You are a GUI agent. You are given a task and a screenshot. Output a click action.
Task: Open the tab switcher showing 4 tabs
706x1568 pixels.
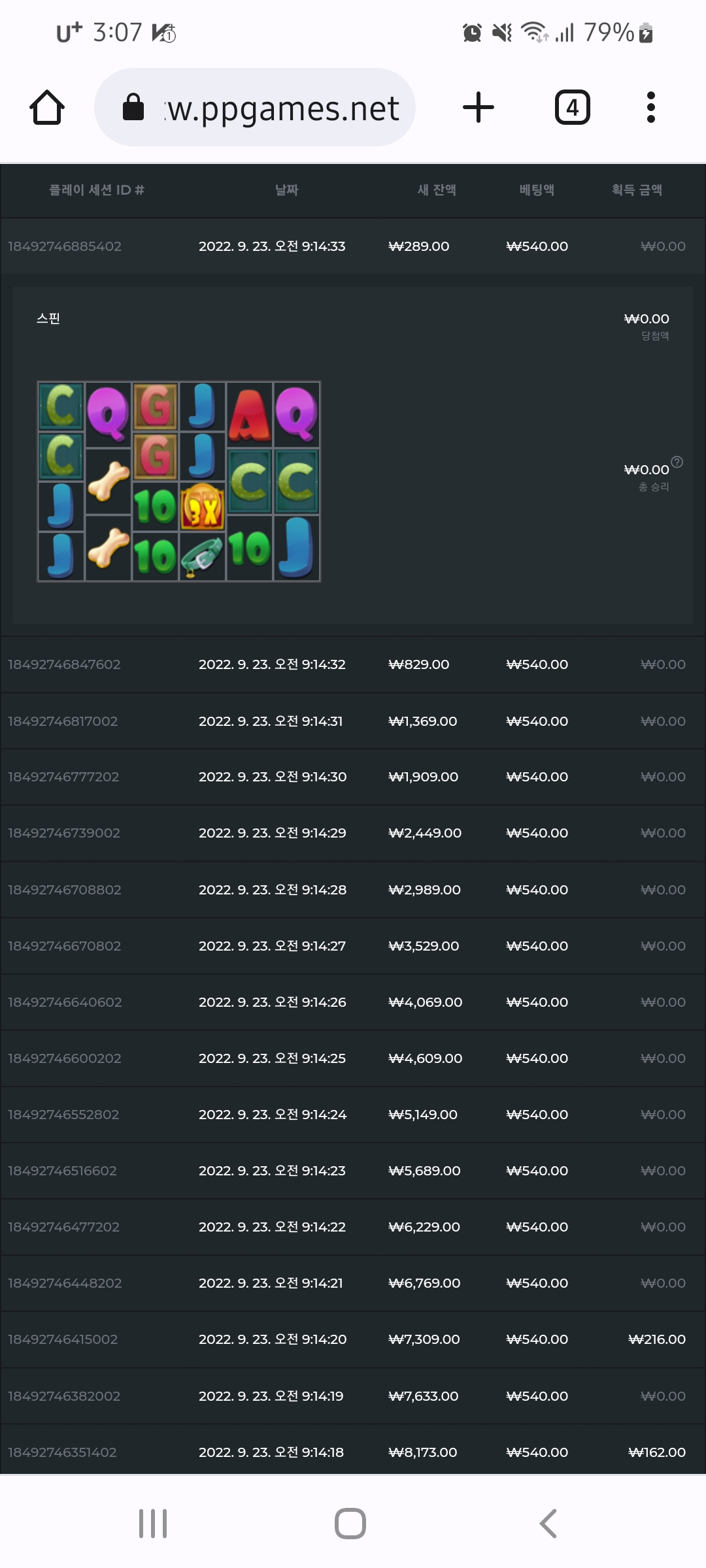(573, 107)
